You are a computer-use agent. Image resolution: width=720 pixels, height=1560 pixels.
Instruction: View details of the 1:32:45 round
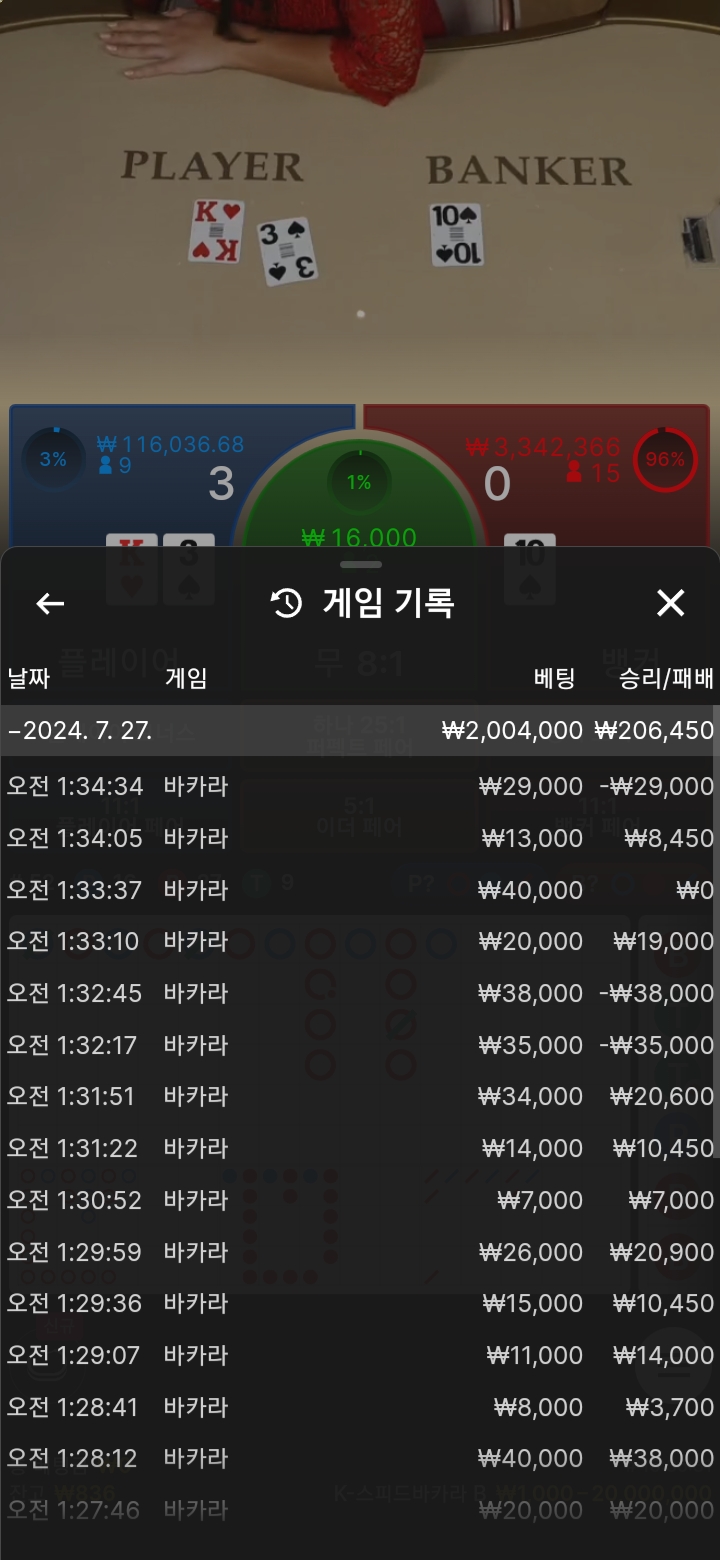(360, 993)
